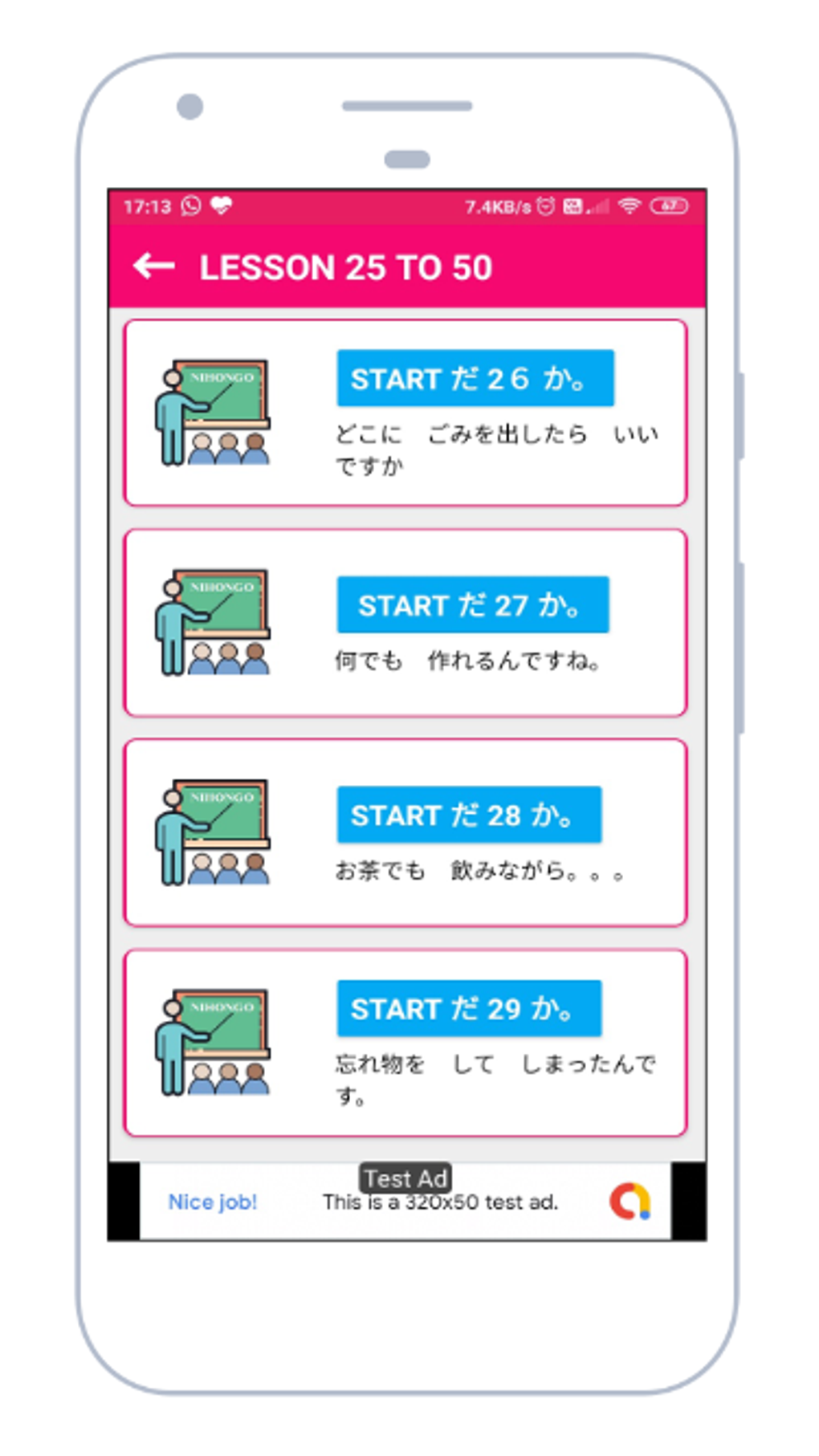Tap the WhatsApp icon in the status bar
Screen dimensions: 819x1456
point(189,207)
